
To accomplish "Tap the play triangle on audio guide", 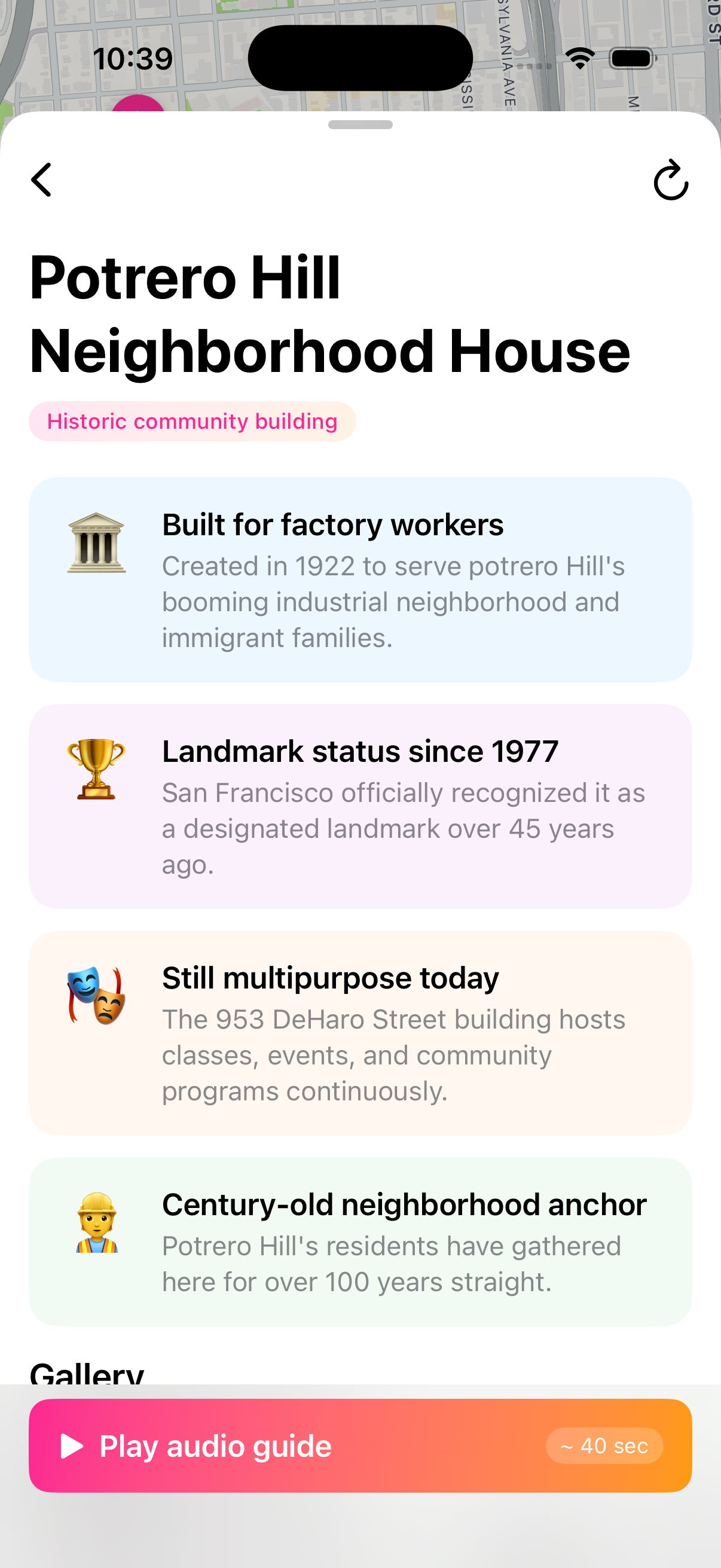I will (x=71, y=1445).
